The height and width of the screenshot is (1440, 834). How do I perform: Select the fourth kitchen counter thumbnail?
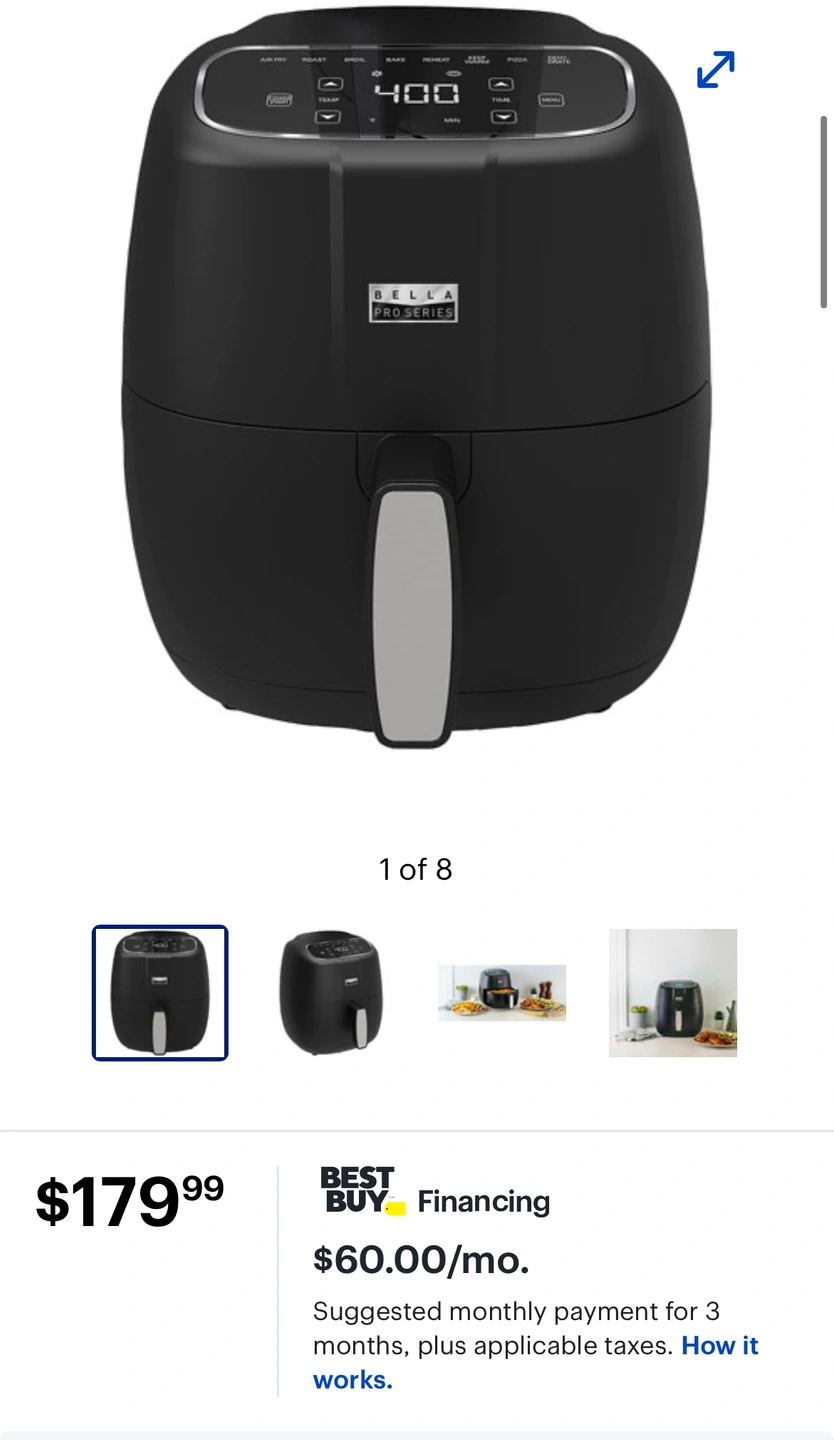(673, 993)
